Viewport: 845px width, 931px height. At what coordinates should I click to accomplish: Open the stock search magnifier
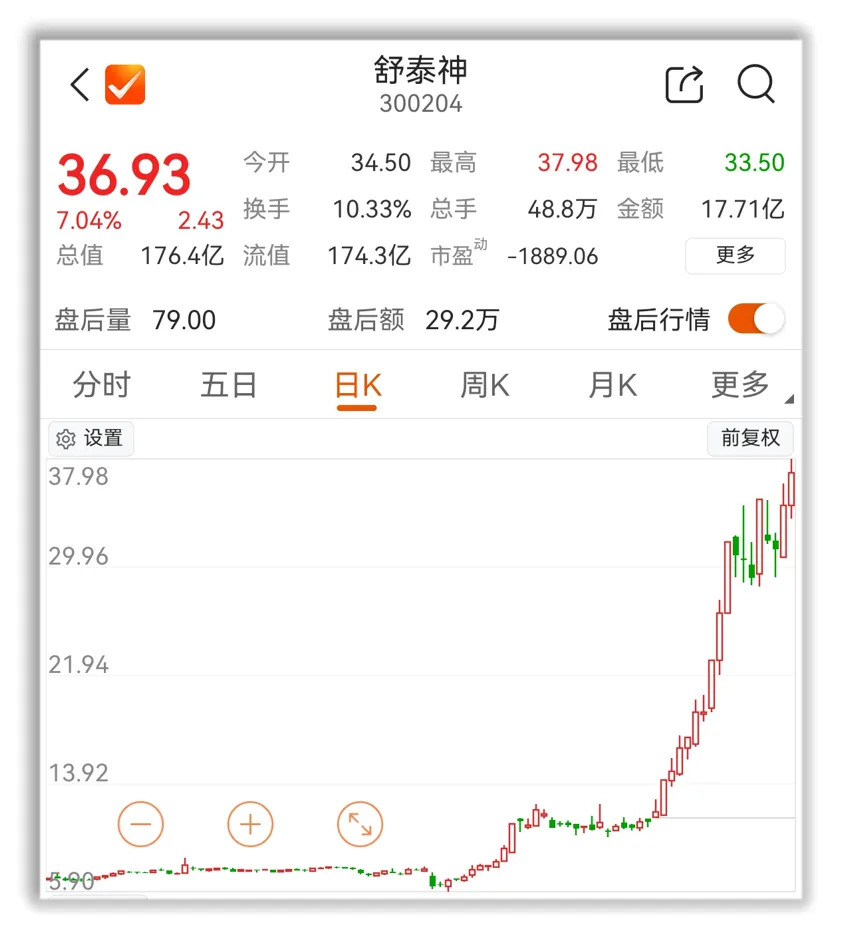[756, 85]
